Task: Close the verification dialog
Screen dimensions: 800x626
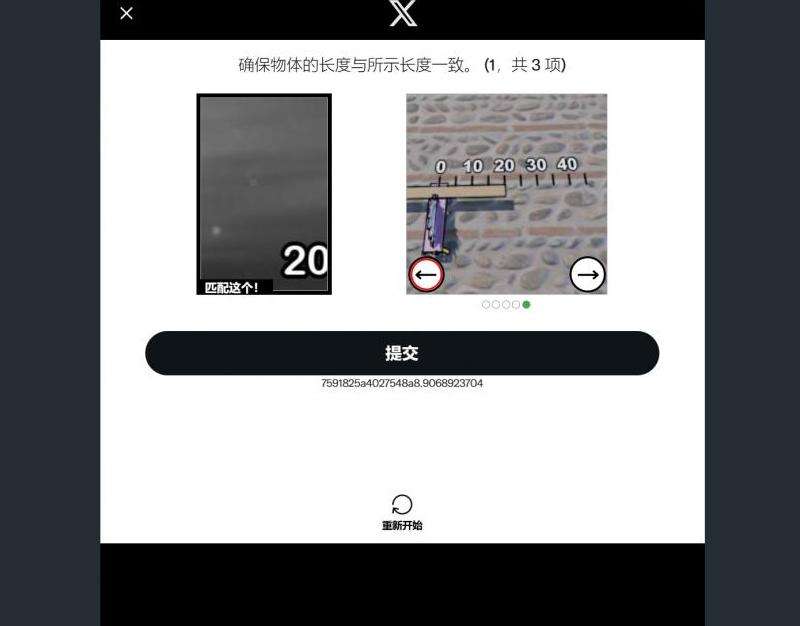Action: (x=126, y=13)
